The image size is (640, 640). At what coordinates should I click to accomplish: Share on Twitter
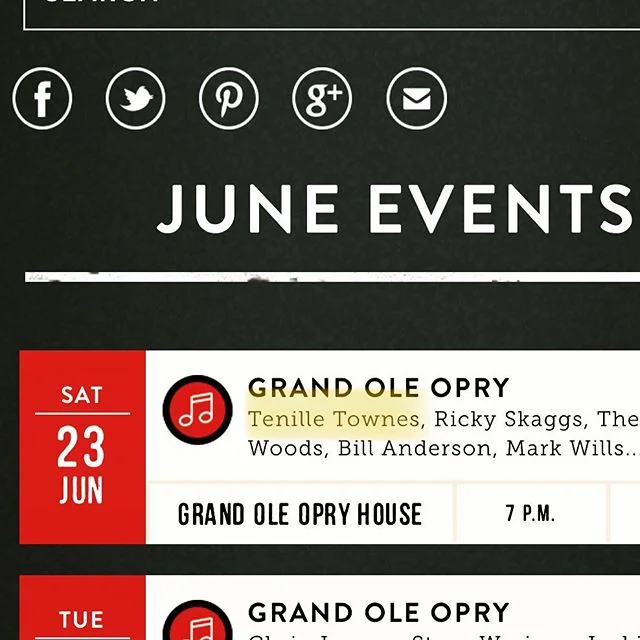pos(135,99)
